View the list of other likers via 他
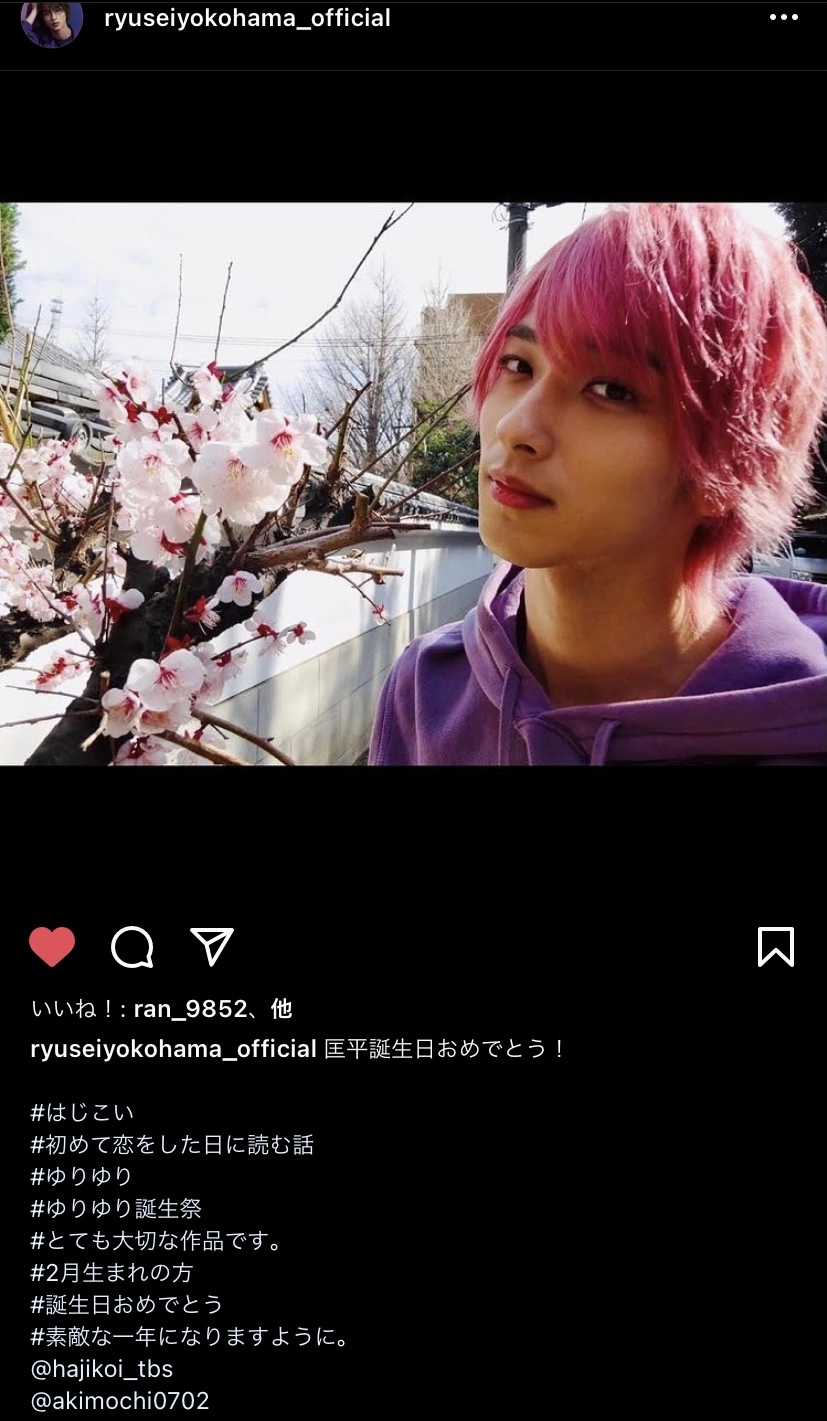This screenshot has width=827, height=1421. point(281,1009)
